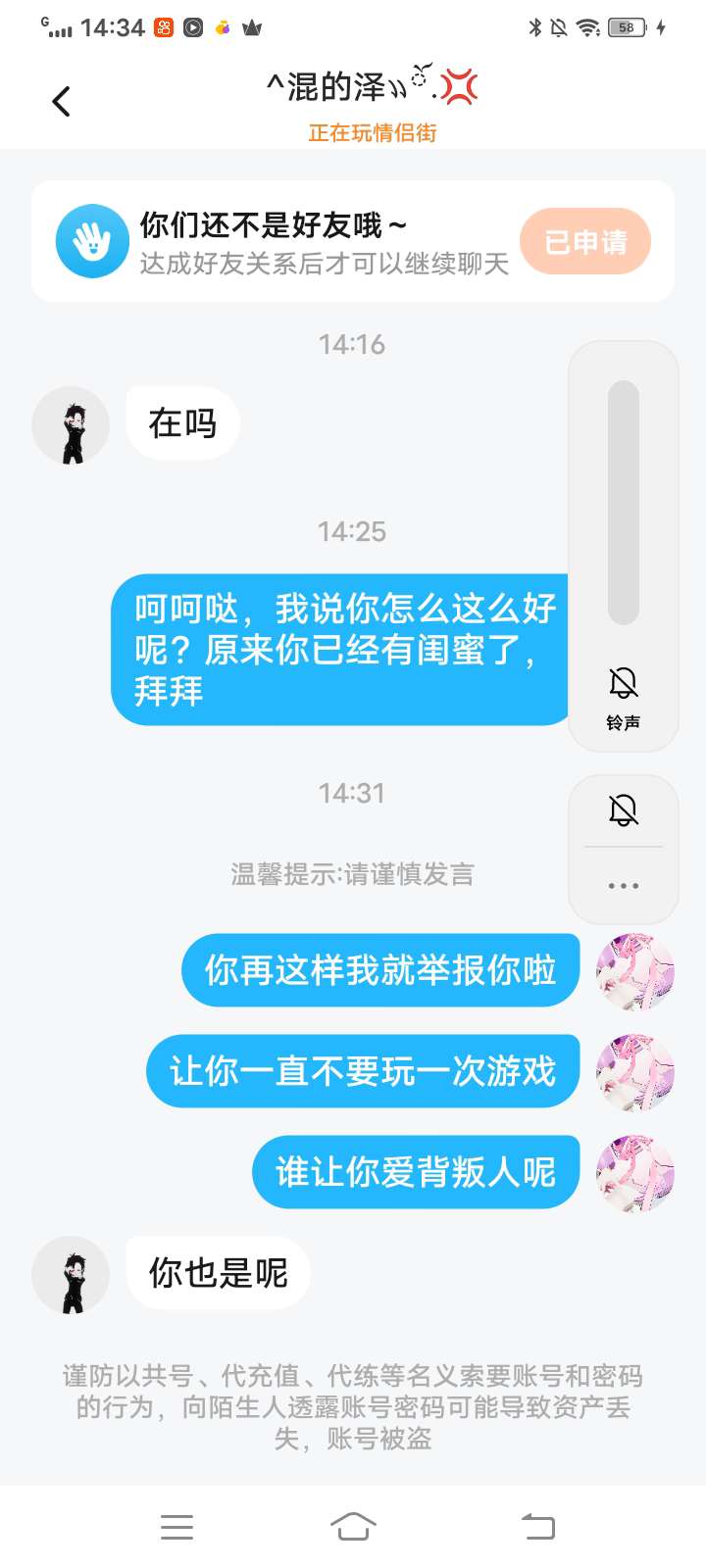The image size is (706, 1568).
Task: Open more volume options via three dots
Action: click(x=623, y=885)
